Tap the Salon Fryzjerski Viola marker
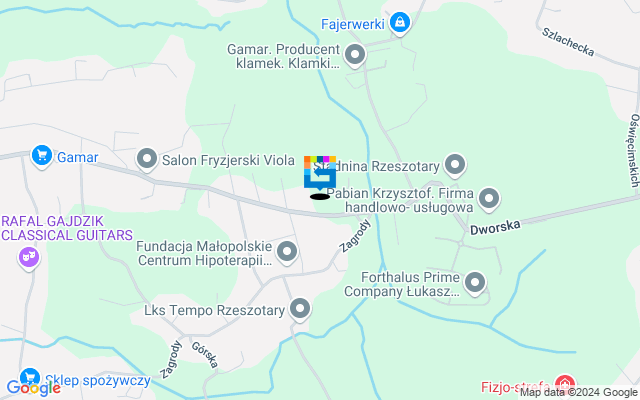 click(x=147, y=159)
